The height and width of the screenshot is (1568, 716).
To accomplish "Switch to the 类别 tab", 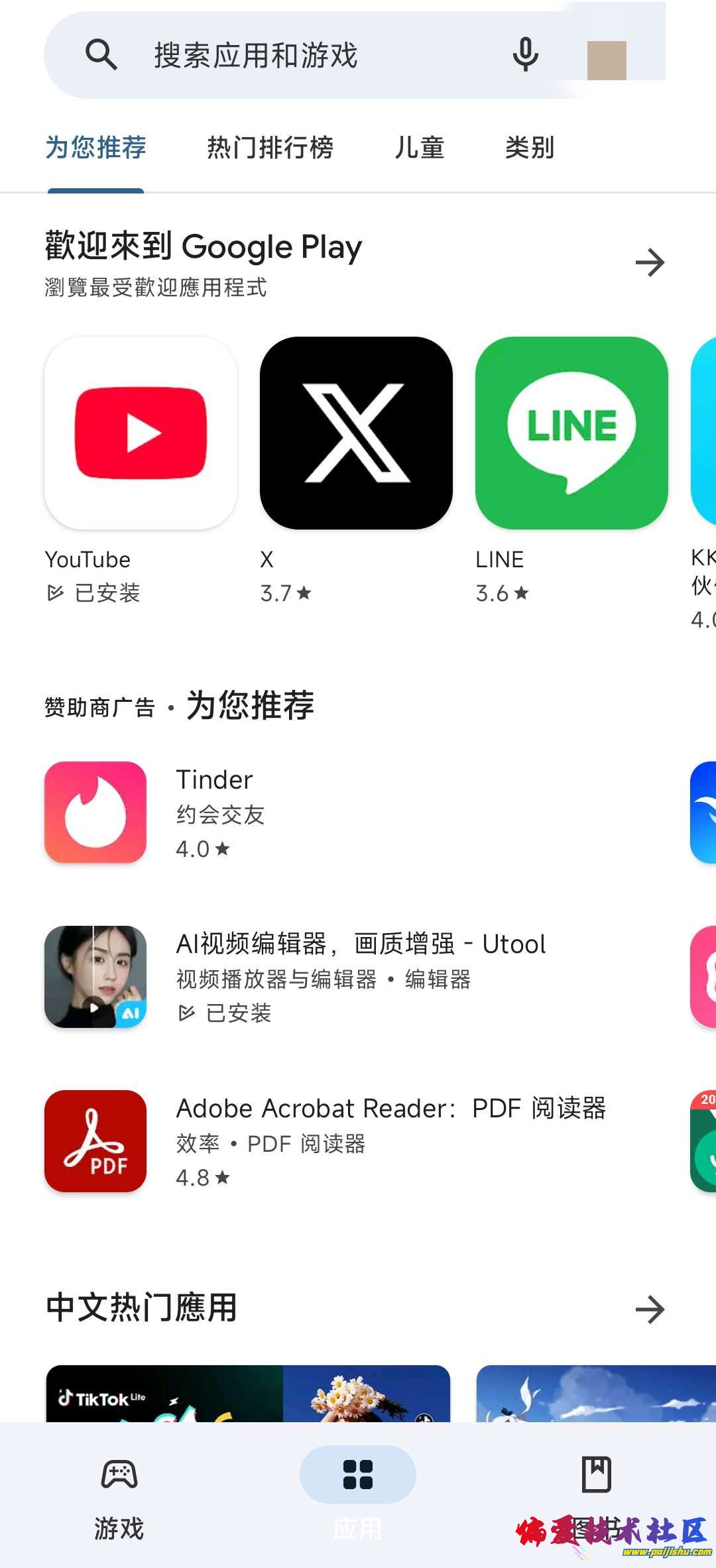I will (529, 147).
